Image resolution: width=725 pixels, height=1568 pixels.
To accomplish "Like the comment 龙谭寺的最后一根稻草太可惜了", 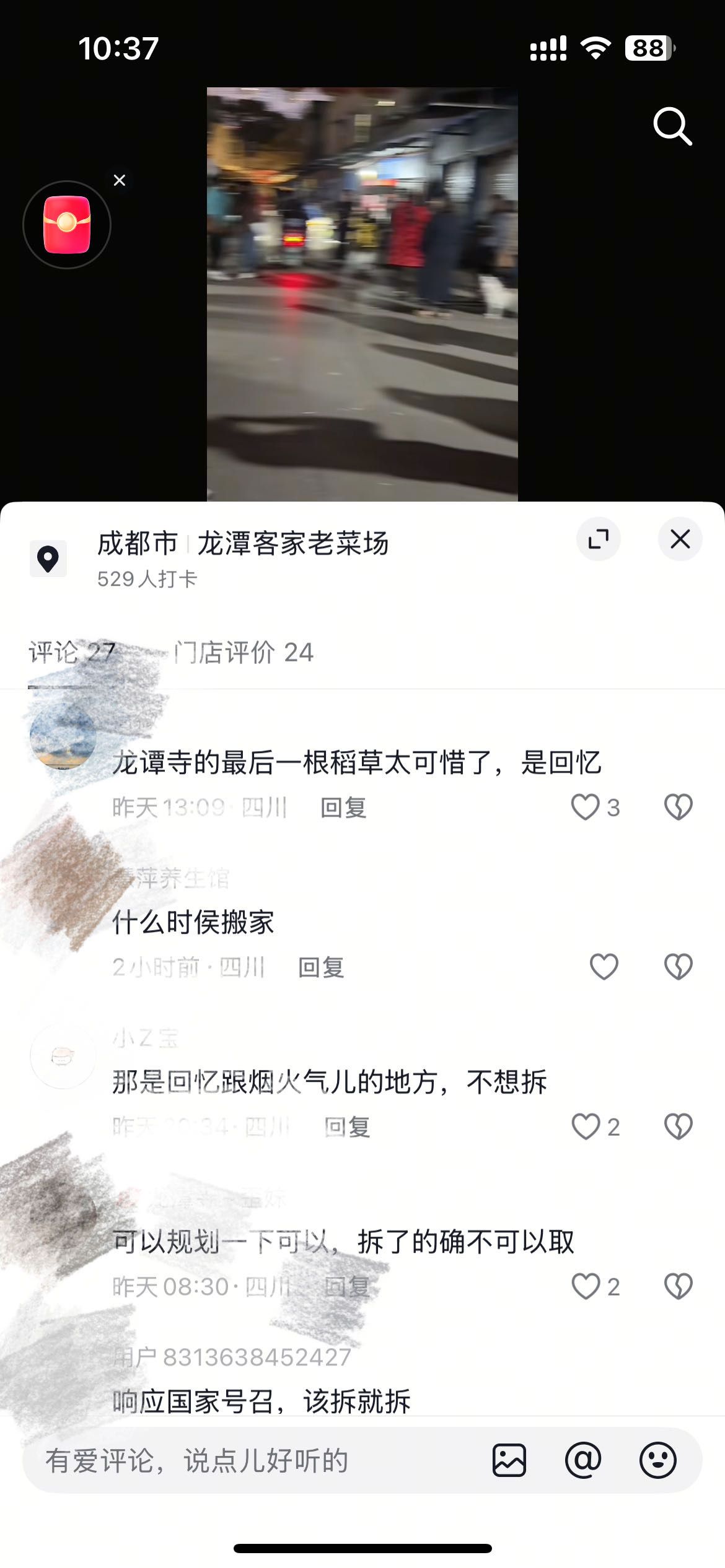I will pos(586,807).
